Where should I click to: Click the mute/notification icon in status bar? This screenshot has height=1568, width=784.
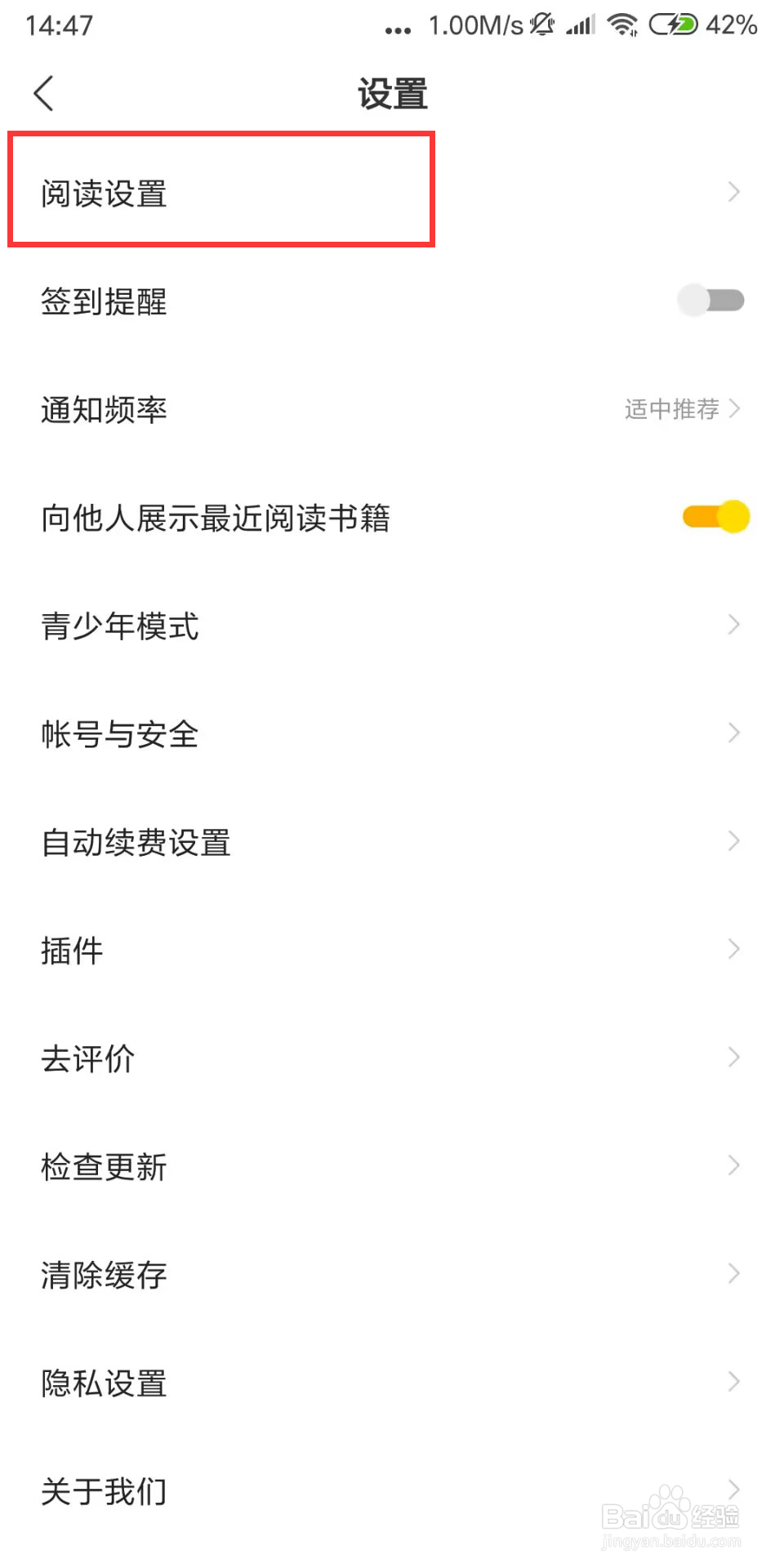click(x=542, y=24)
